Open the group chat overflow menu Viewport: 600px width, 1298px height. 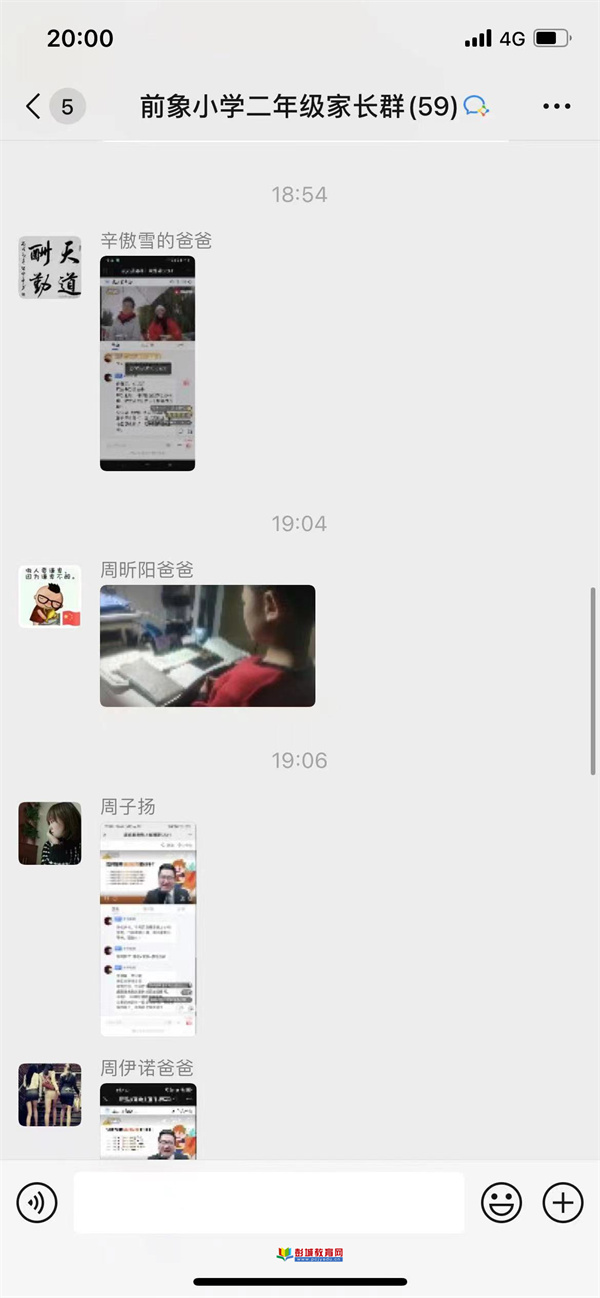tap(556, 107)
